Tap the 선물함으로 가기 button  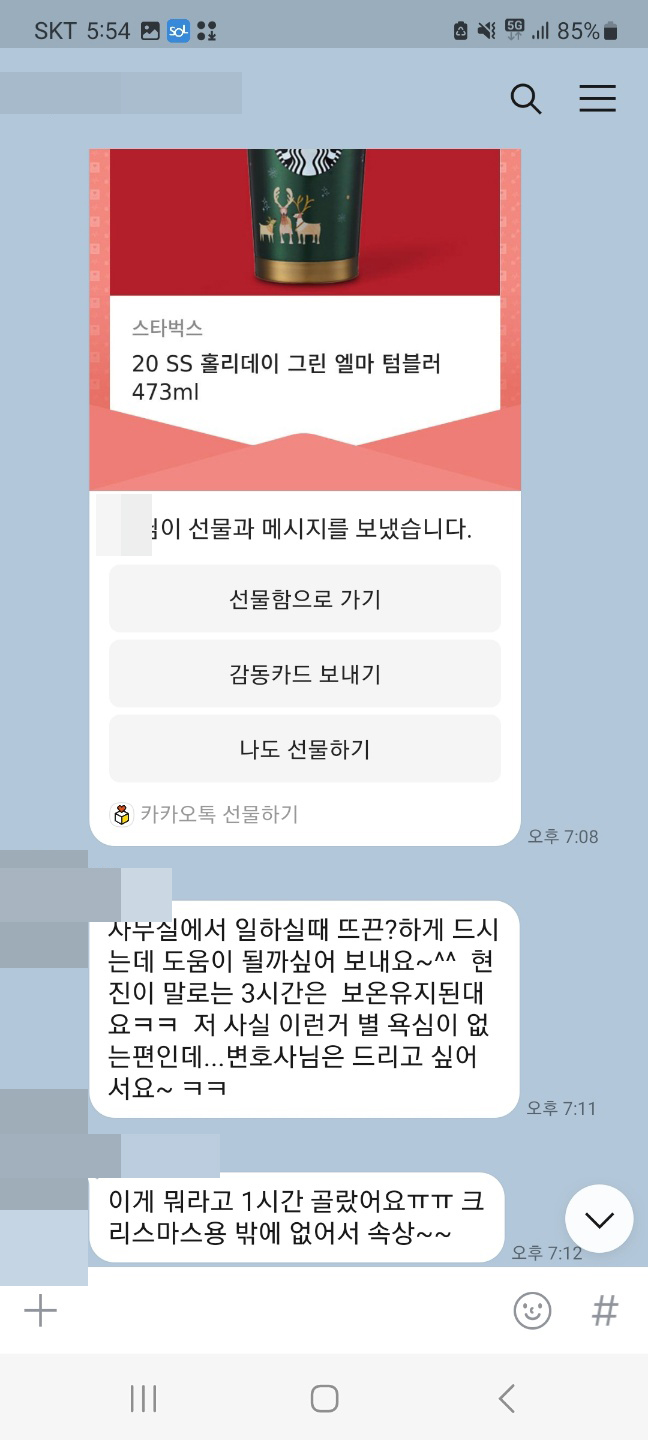(x=304, y=599)
